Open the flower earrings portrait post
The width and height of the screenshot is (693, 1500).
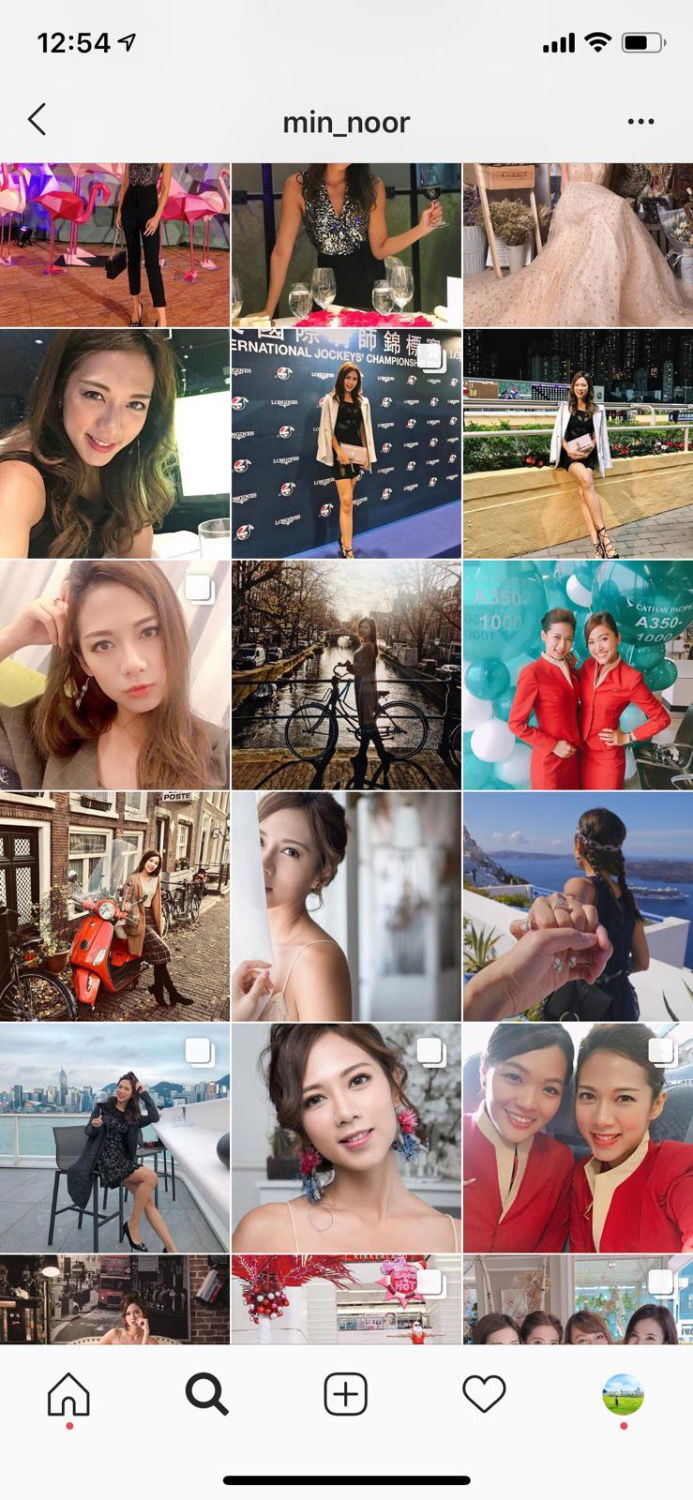(x=346, y=1138)
